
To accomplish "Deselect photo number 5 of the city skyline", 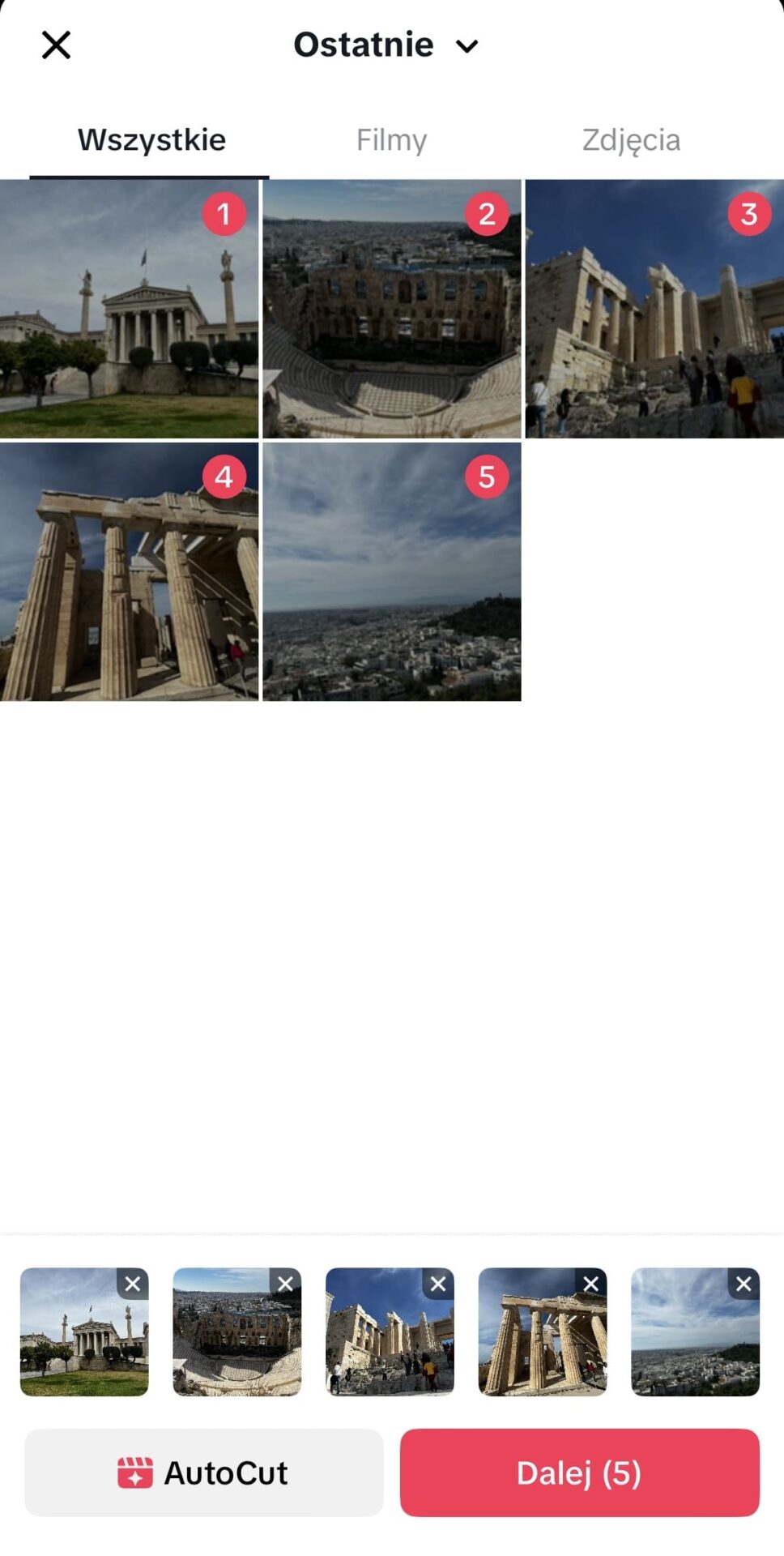I will point(486,477).
